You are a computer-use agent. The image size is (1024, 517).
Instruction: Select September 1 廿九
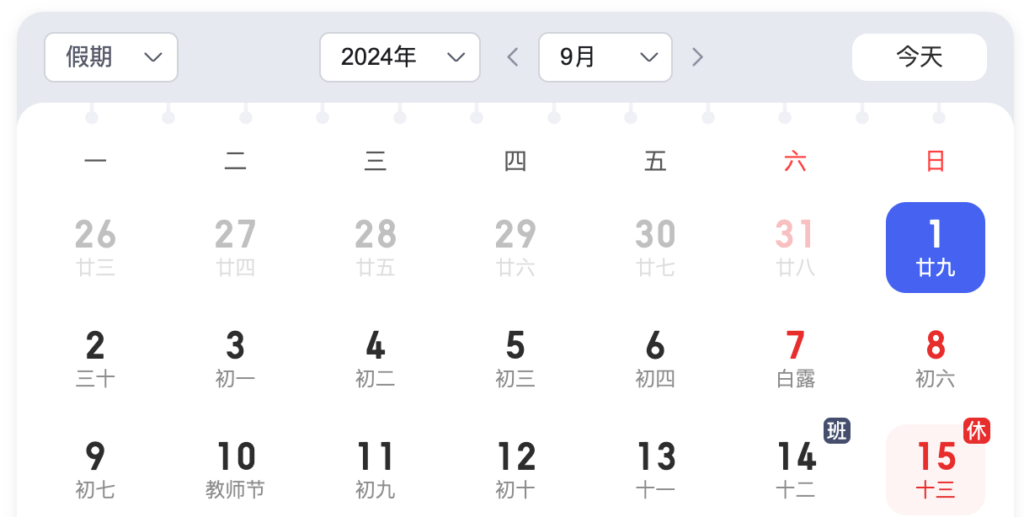coord(935,247)
